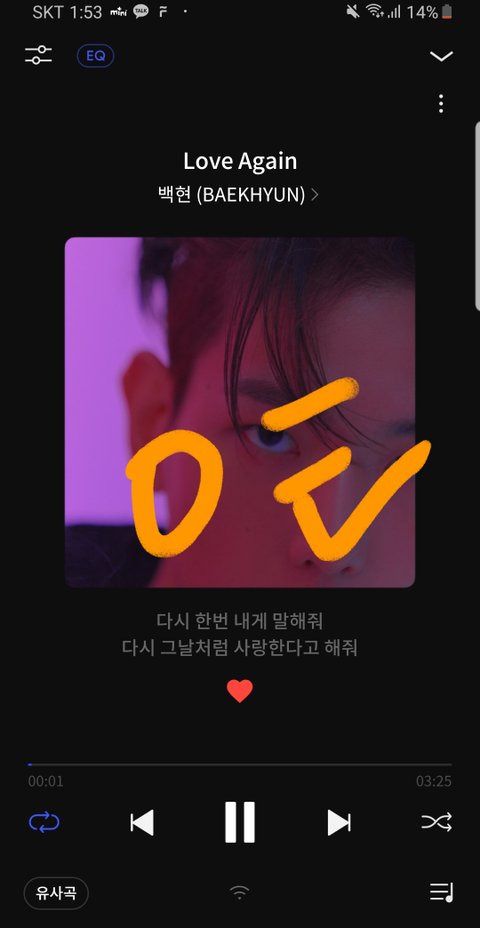Open the current playlist queue
The height and width of the screenshot is (928, 480).
click(441, 892)
